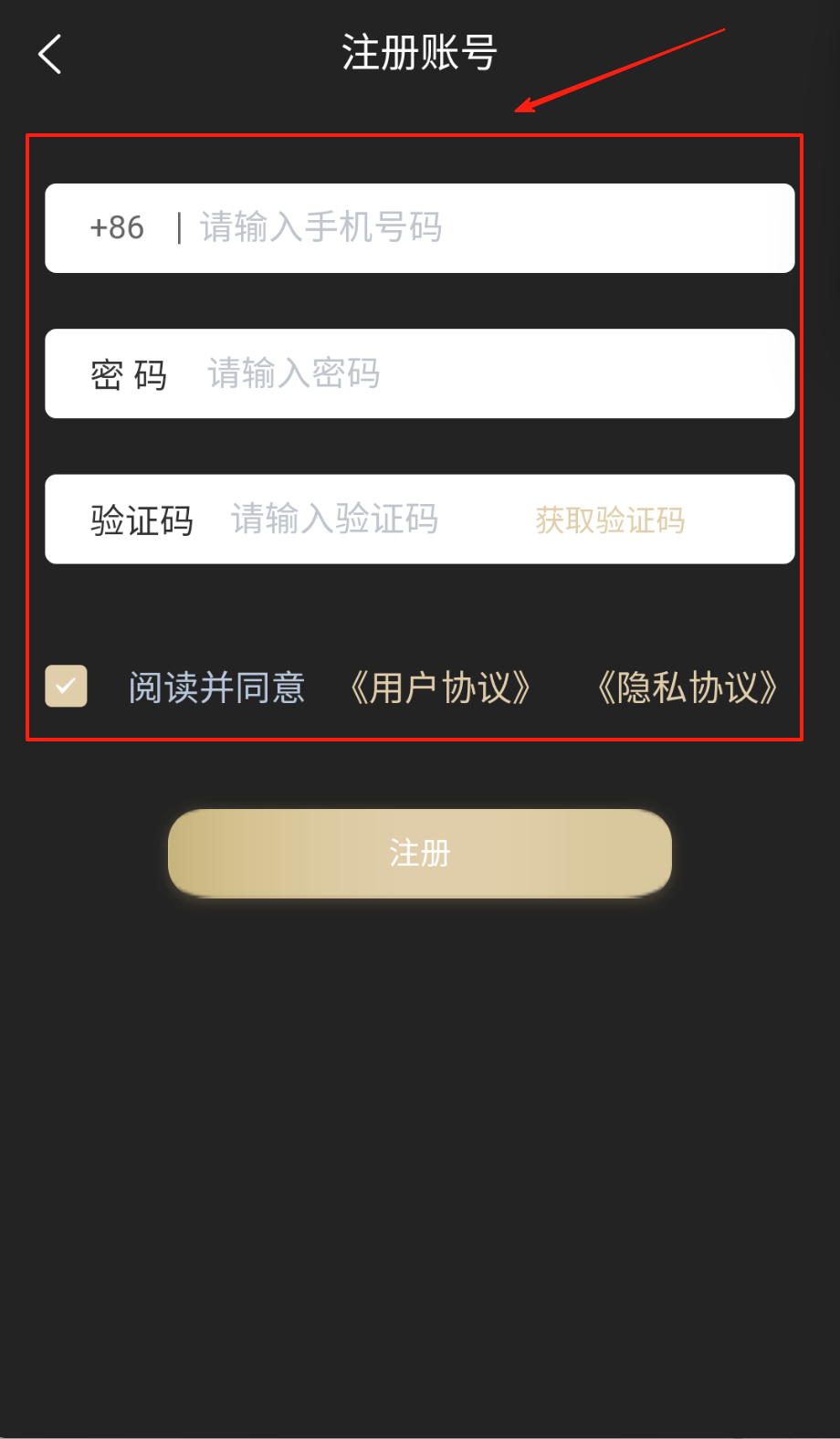Open the 《用户协议》 link
Image resolution: width=840 pixels, height=1439 pixels.
[x=441, y=688]
